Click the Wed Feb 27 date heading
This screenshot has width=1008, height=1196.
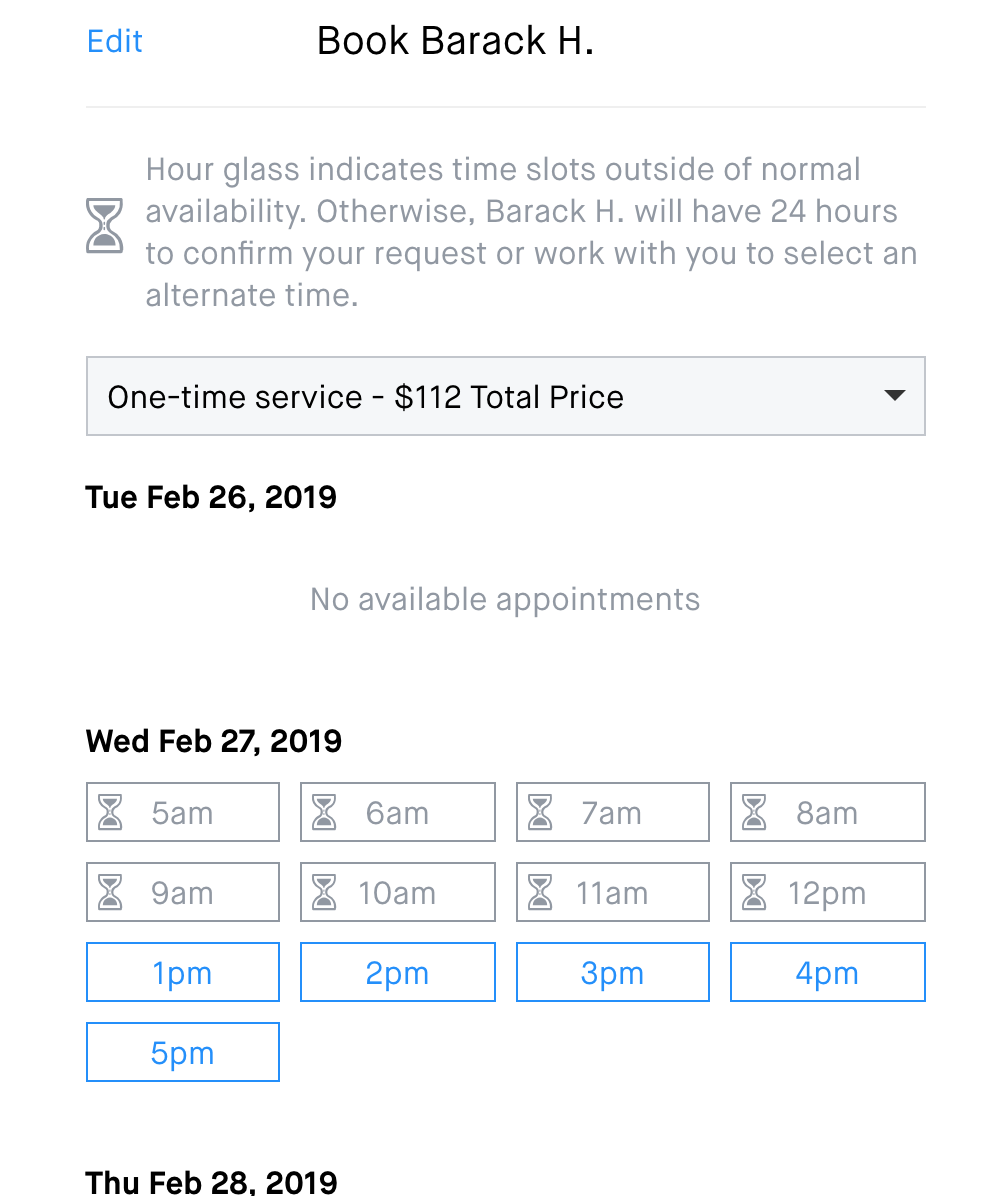pos(214,741)
